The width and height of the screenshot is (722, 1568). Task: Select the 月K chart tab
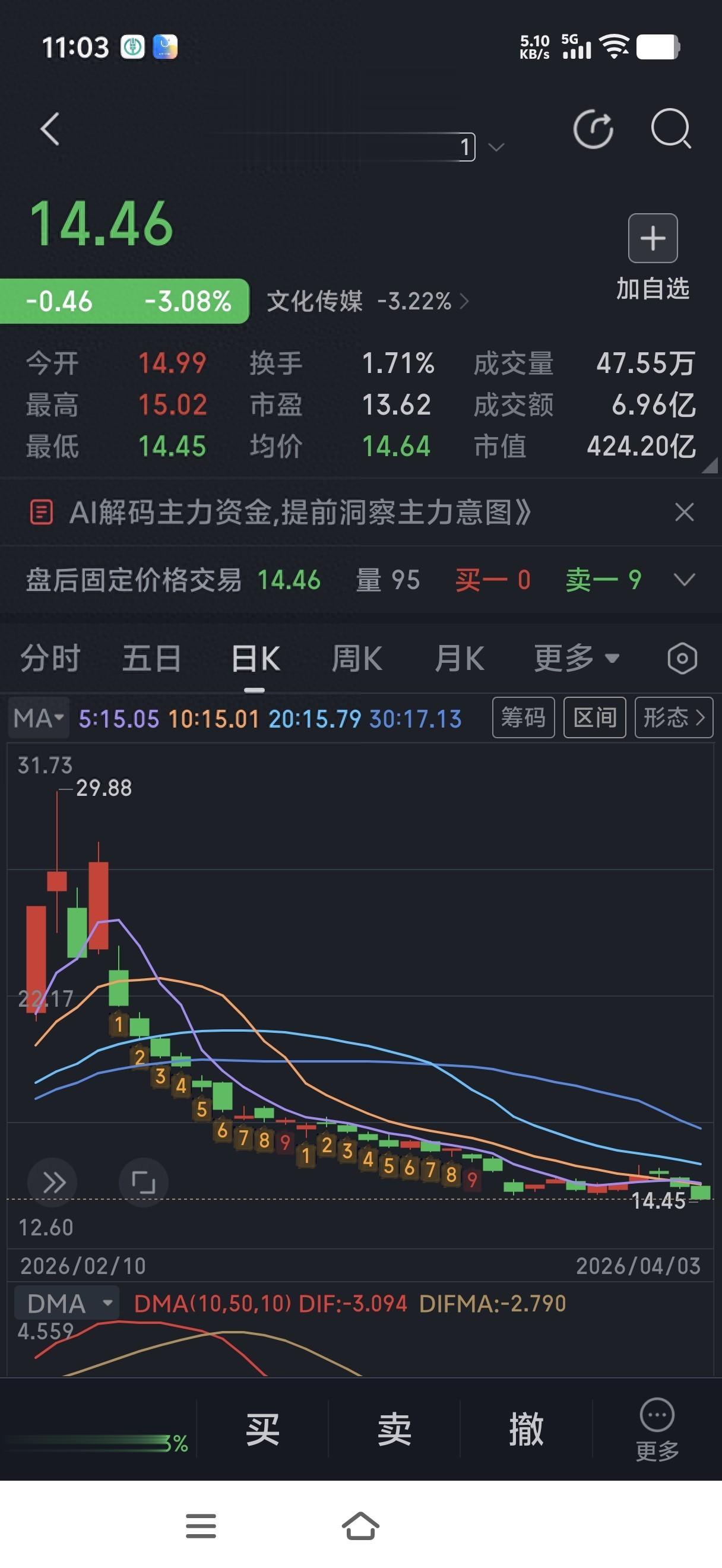[459, 659]
